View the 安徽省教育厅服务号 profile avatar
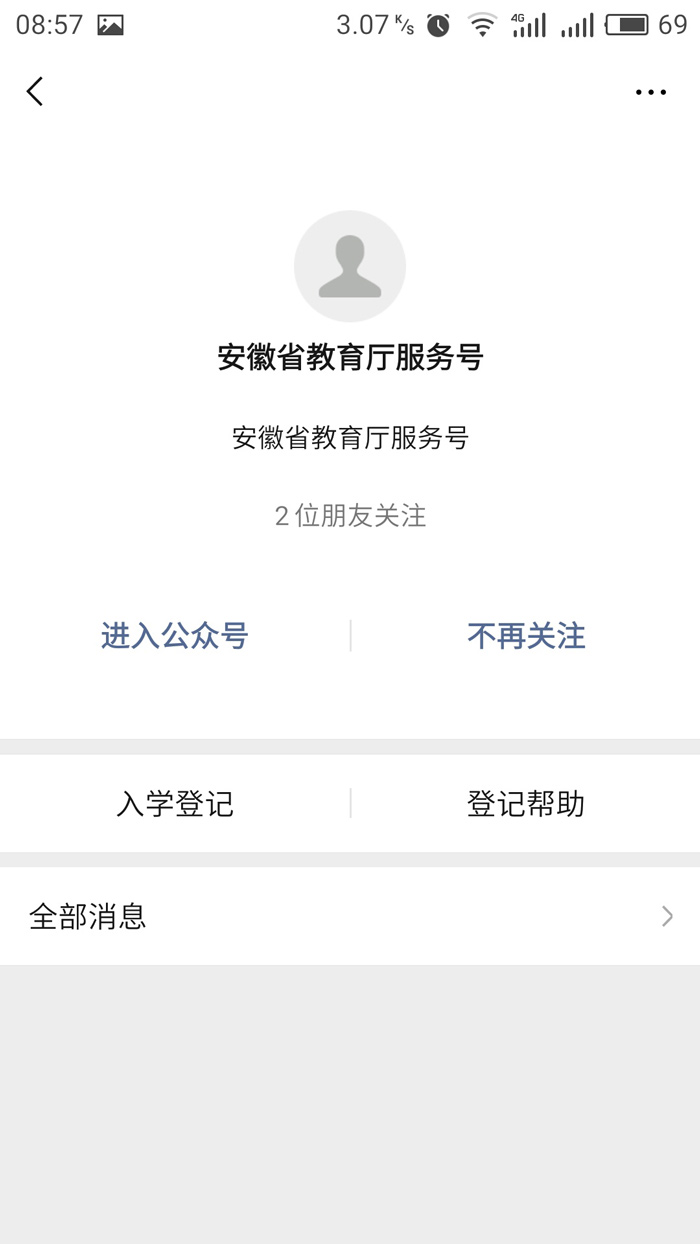Image resolution: width=700 pixels, height=1244 pixels. tap(350, 266)
